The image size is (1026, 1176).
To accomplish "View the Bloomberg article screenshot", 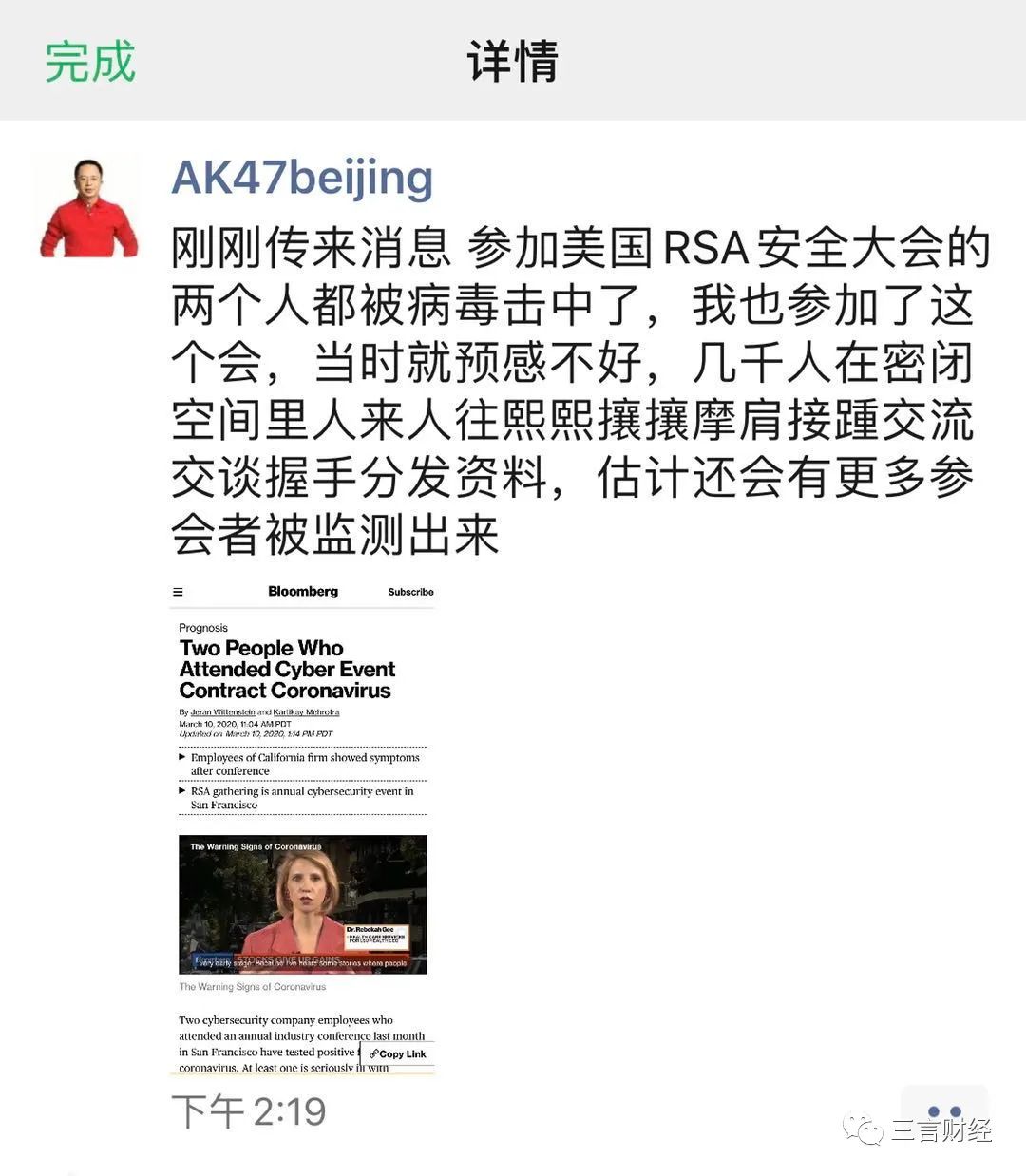I will (302, 826).
